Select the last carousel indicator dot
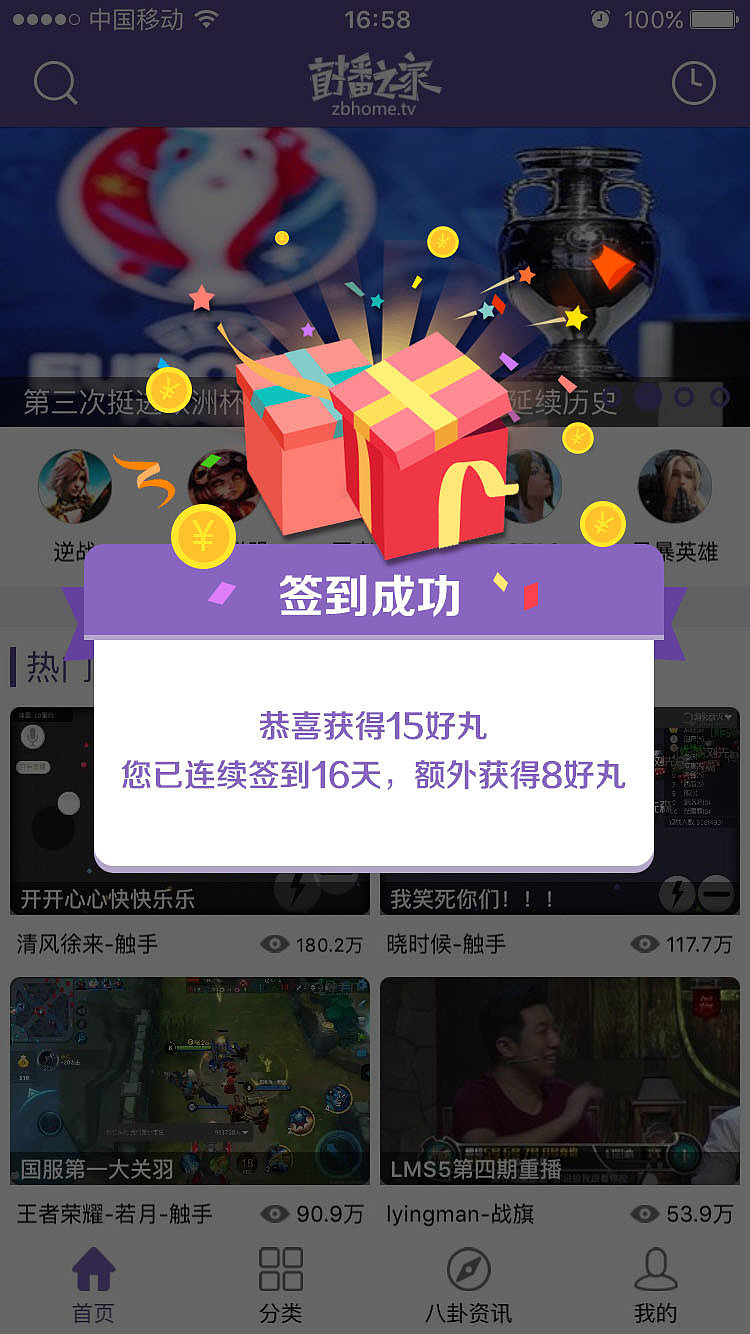 coord(720,397)
